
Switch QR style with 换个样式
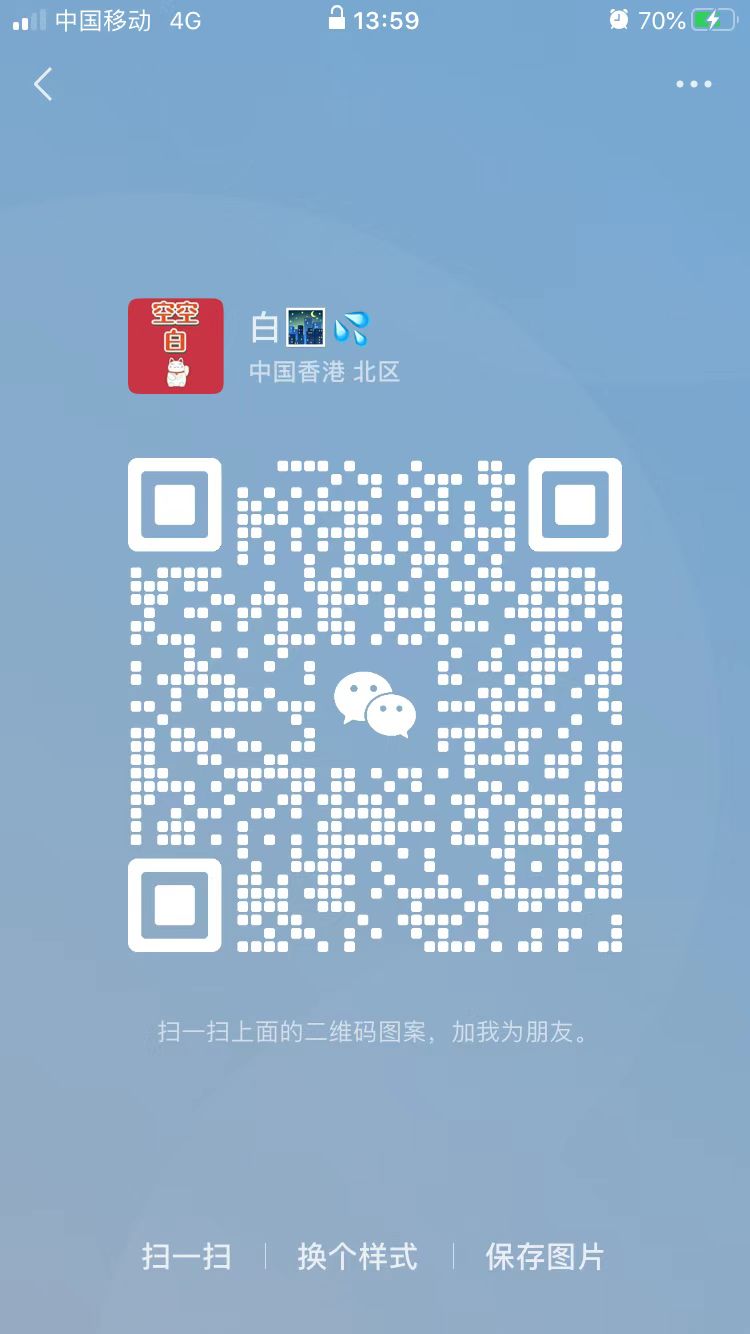[357, 1256]
